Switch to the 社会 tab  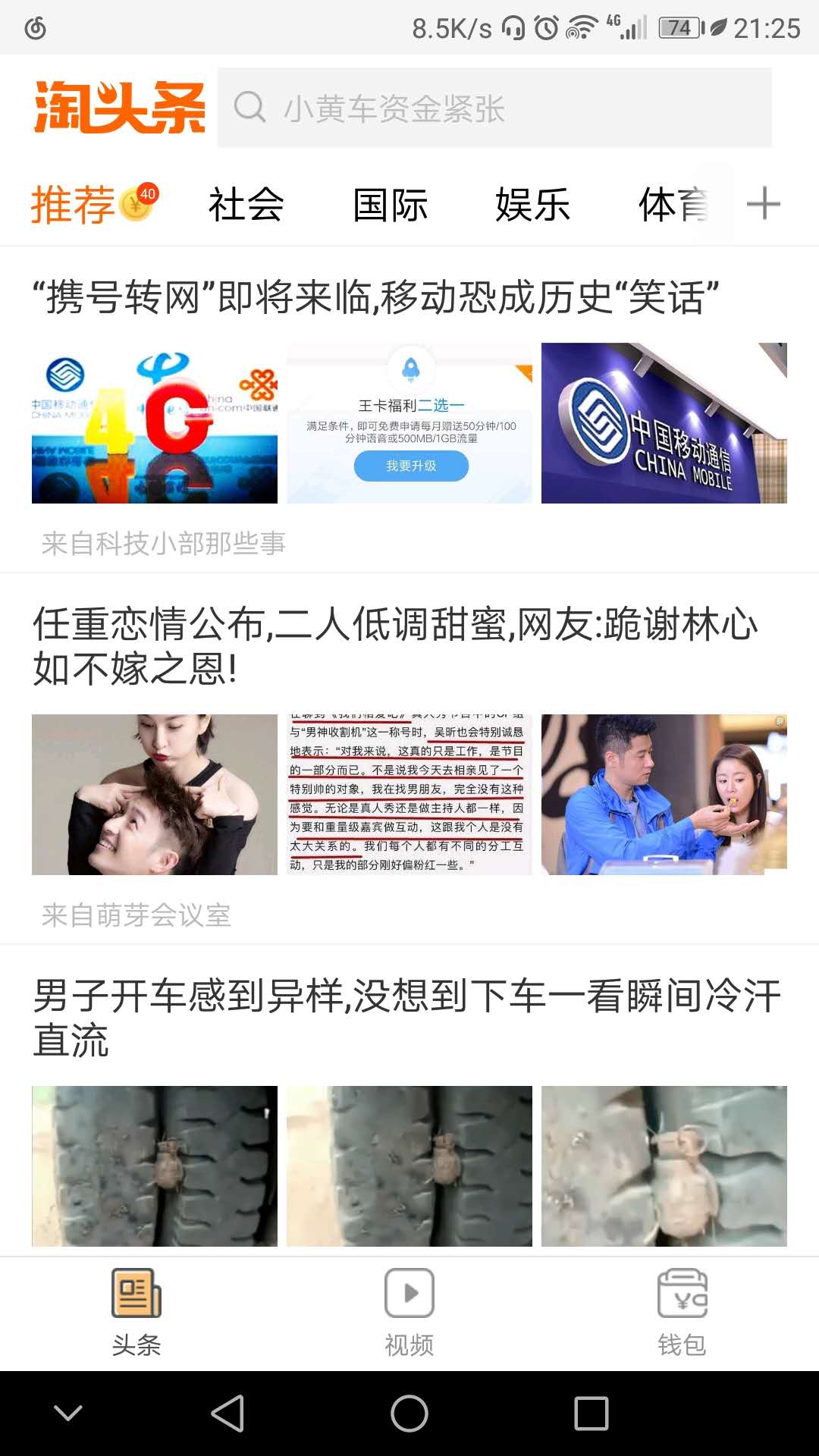click(x=246, y=205)
